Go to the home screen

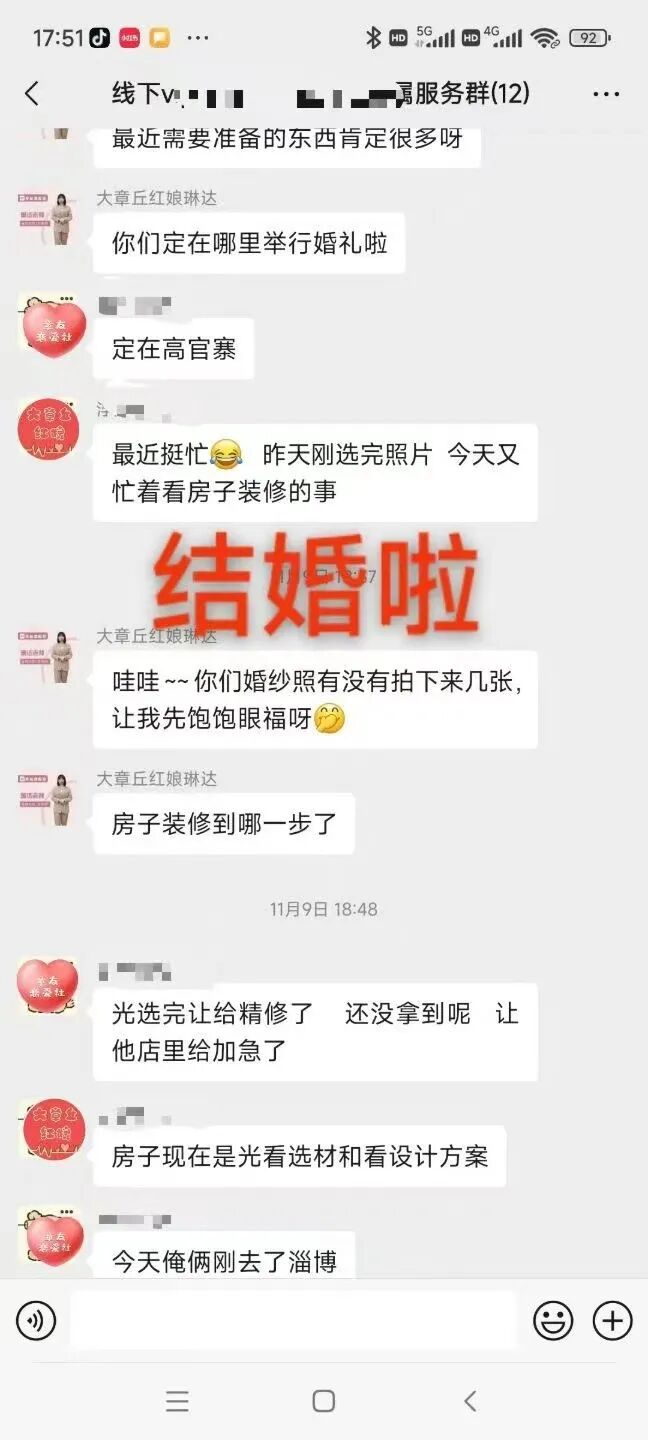coord(323,1401)
